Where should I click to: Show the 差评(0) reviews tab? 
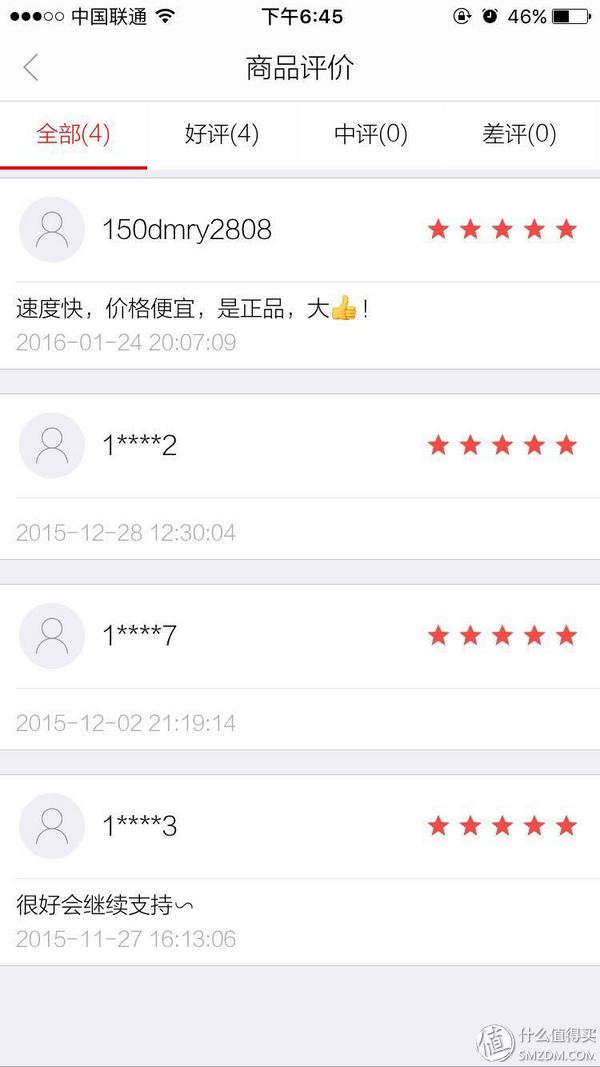tap(519, 135)
